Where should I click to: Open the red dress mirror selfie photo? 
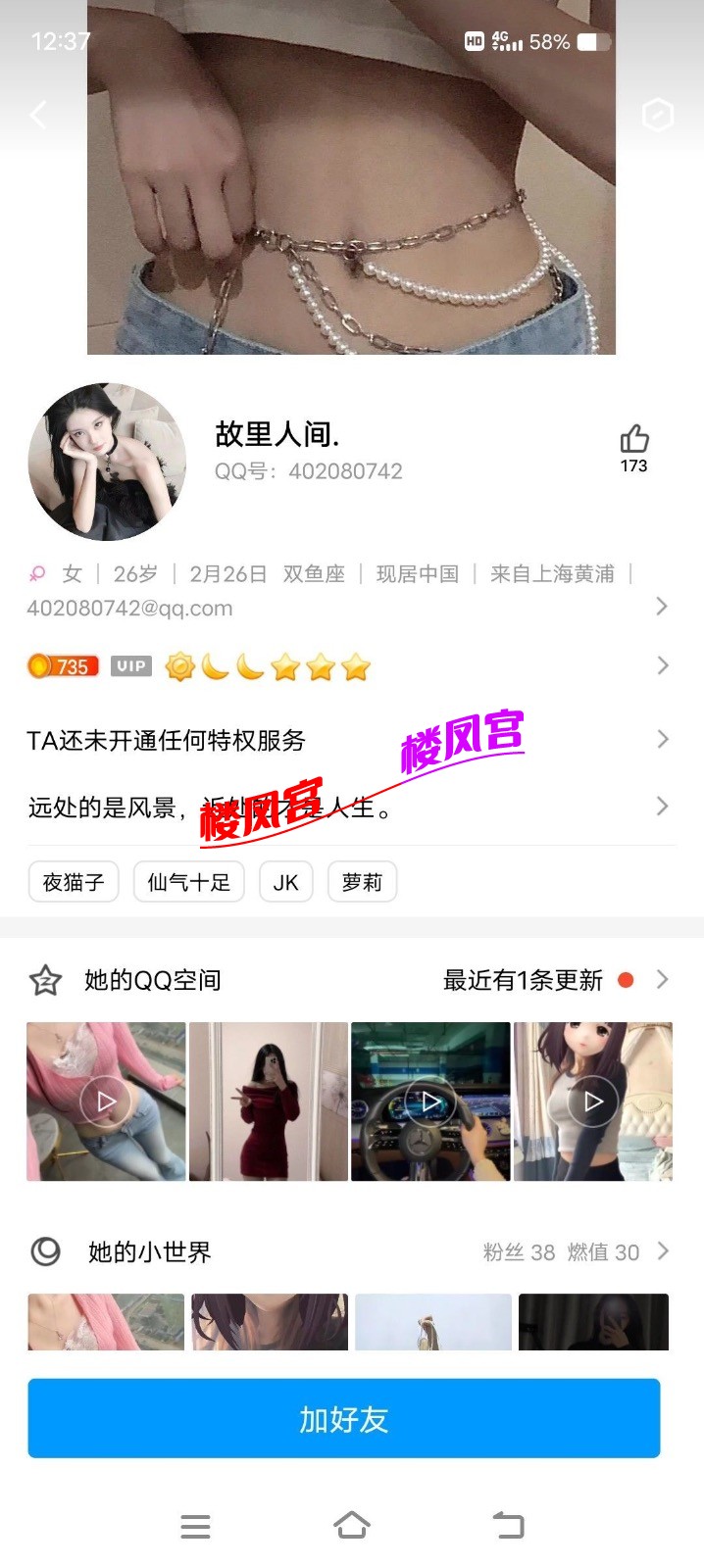(x=269, y=1102)
